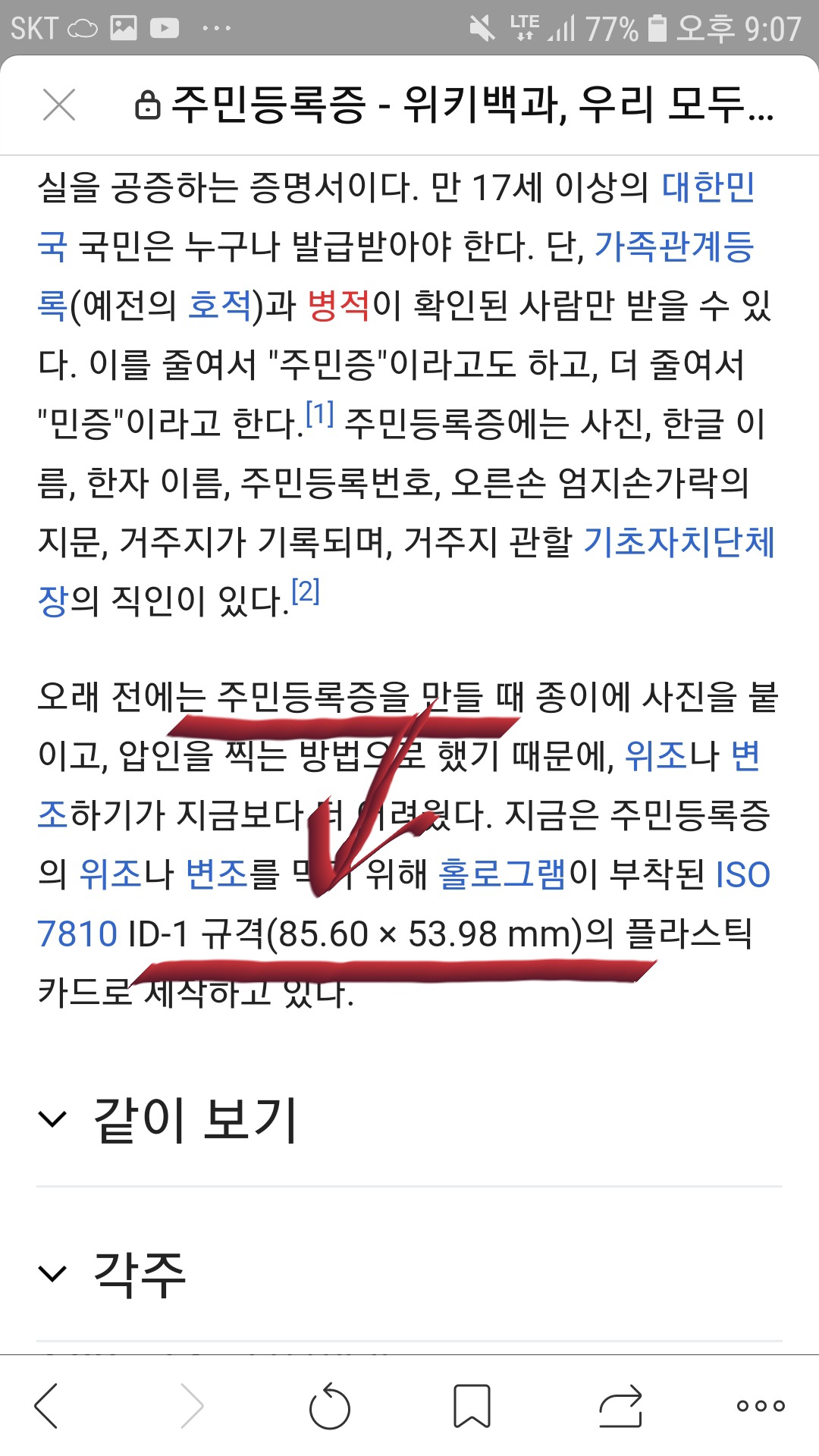Share this page
Image resolution: width=819 pixels, height=1456 pixels.
click(x=620, y=1407)
